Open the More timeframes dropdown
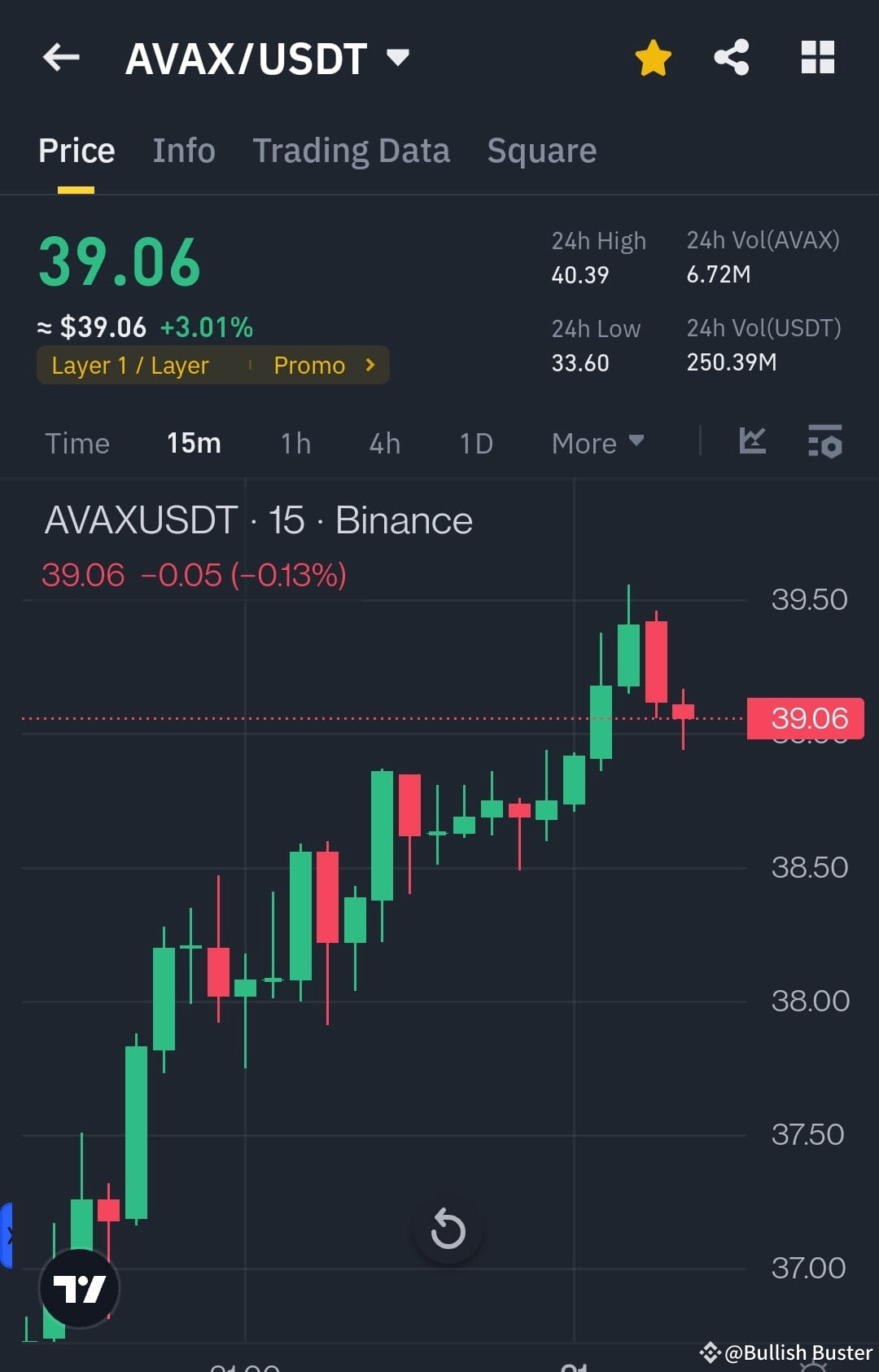The width and height of the screenshot is (879, 1372). (597, 442)
